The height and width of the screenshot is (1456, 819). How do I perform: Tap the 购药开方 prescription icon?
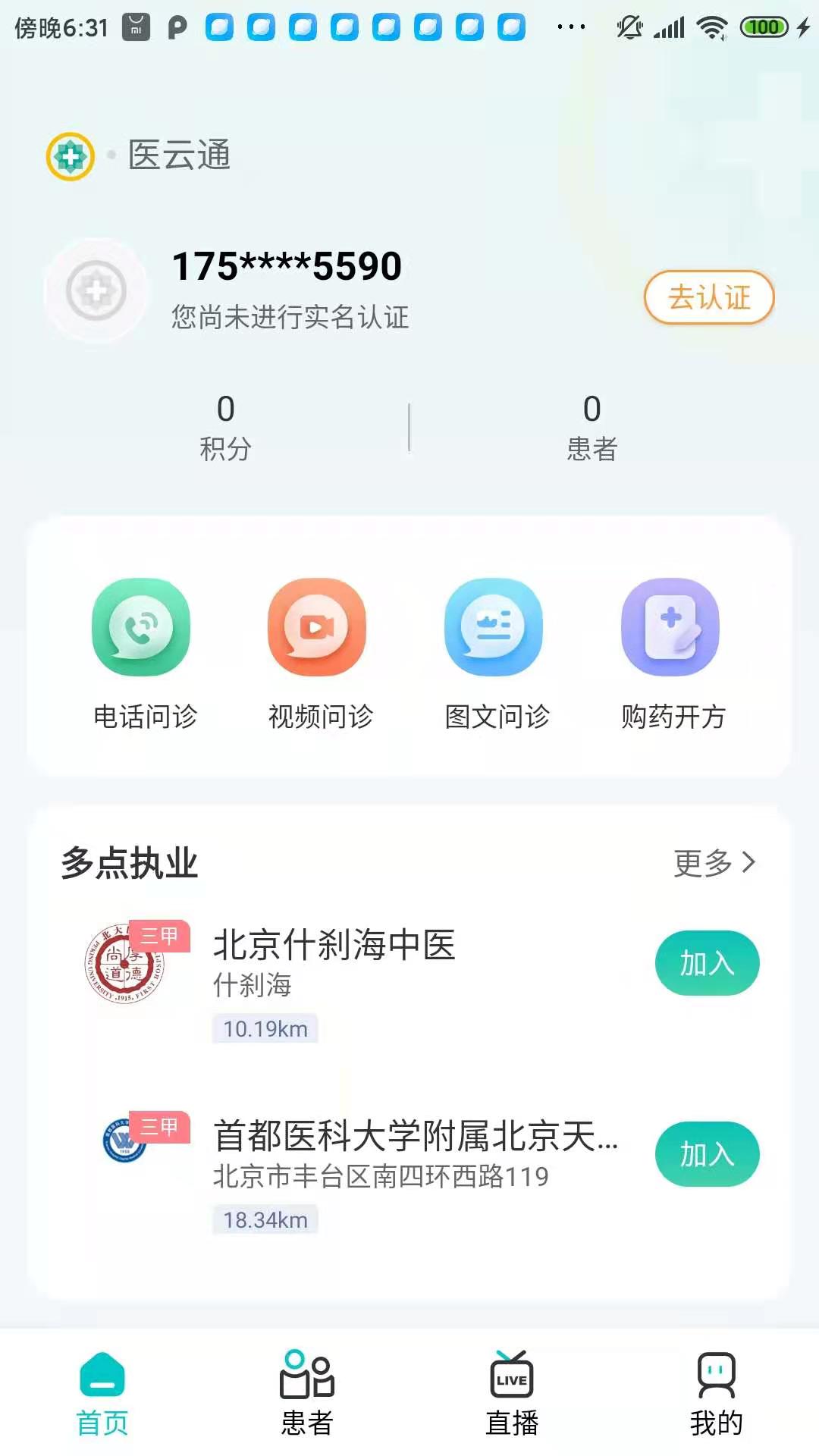(671, 628)
